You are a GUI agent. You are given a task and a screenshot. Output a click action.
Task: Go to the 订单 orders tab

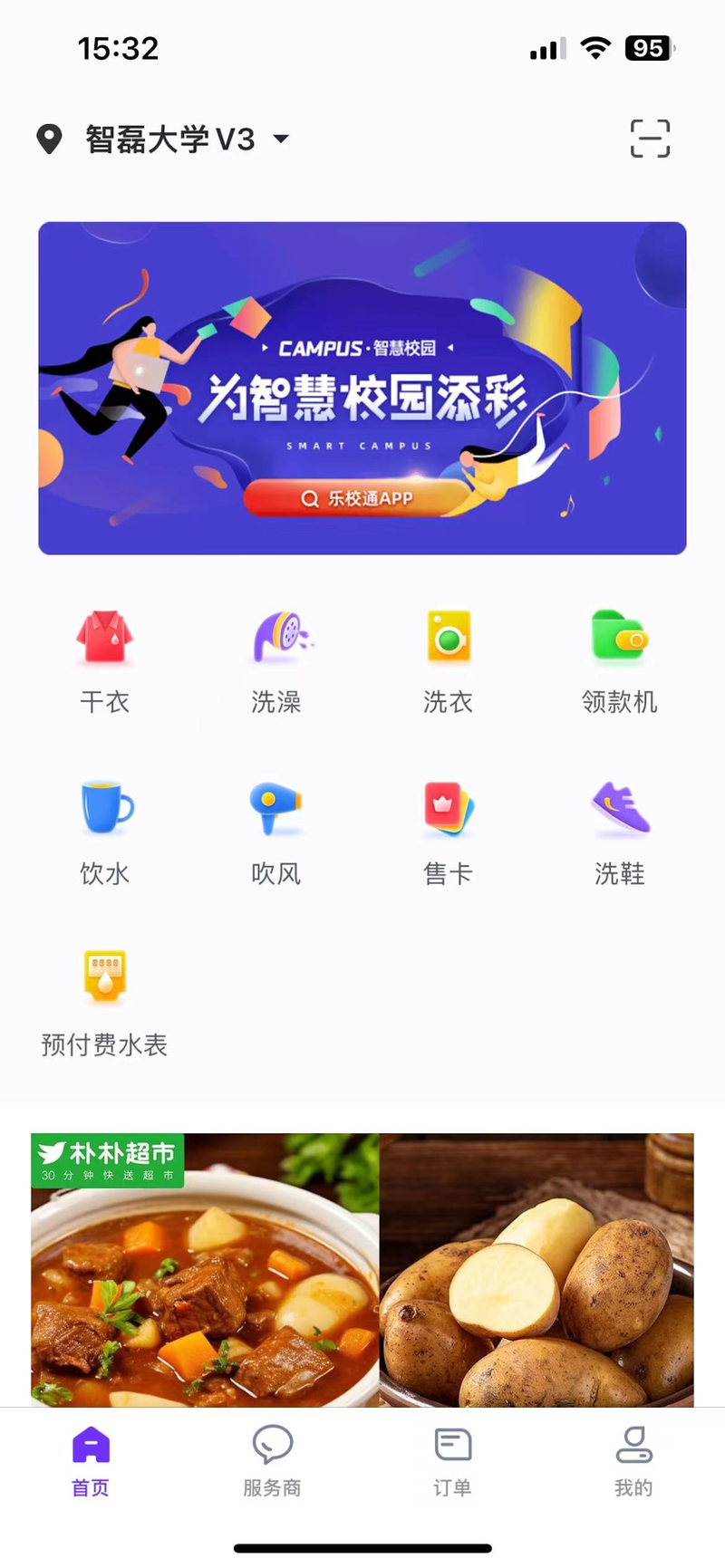tap(452, 1460)
